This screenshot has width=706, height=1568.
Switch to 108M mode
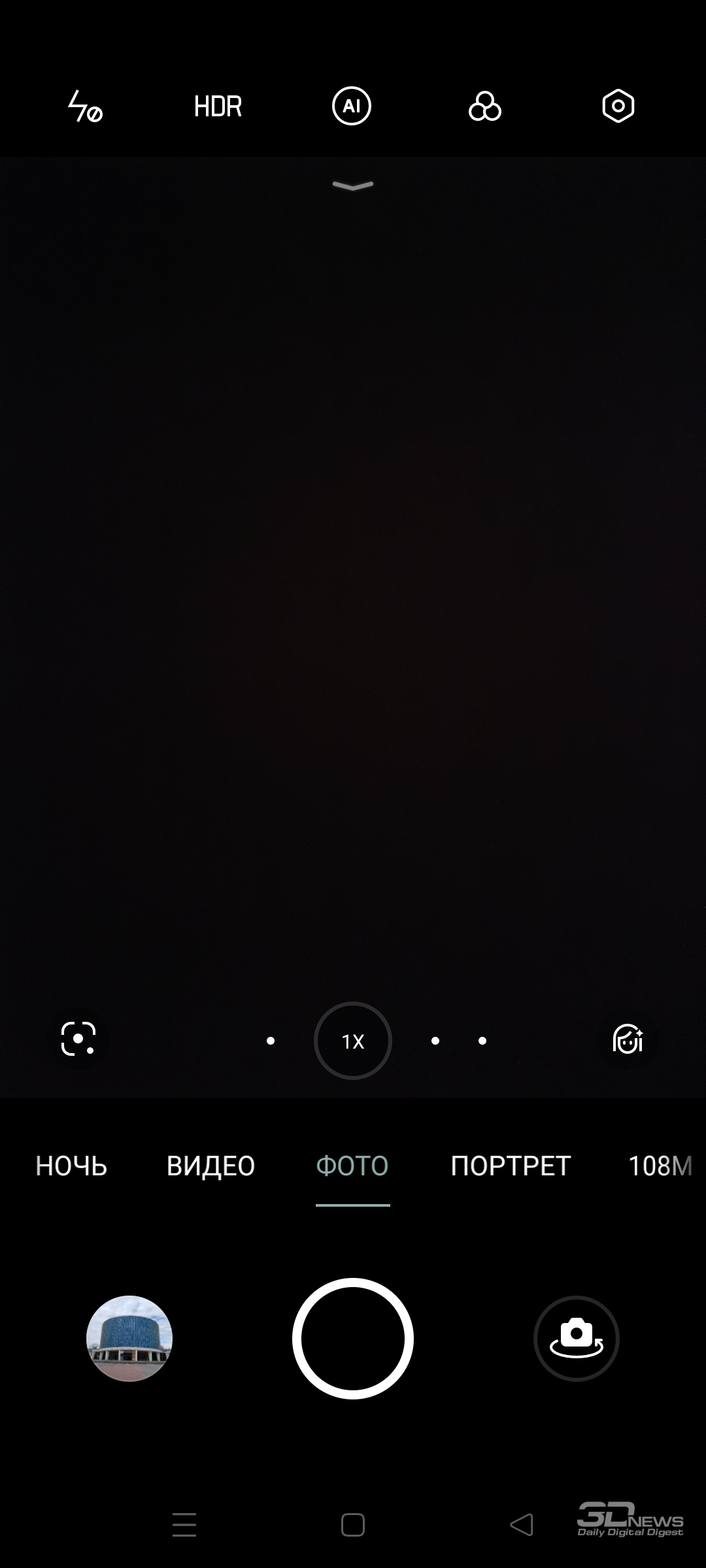[x=660, y=1166]
